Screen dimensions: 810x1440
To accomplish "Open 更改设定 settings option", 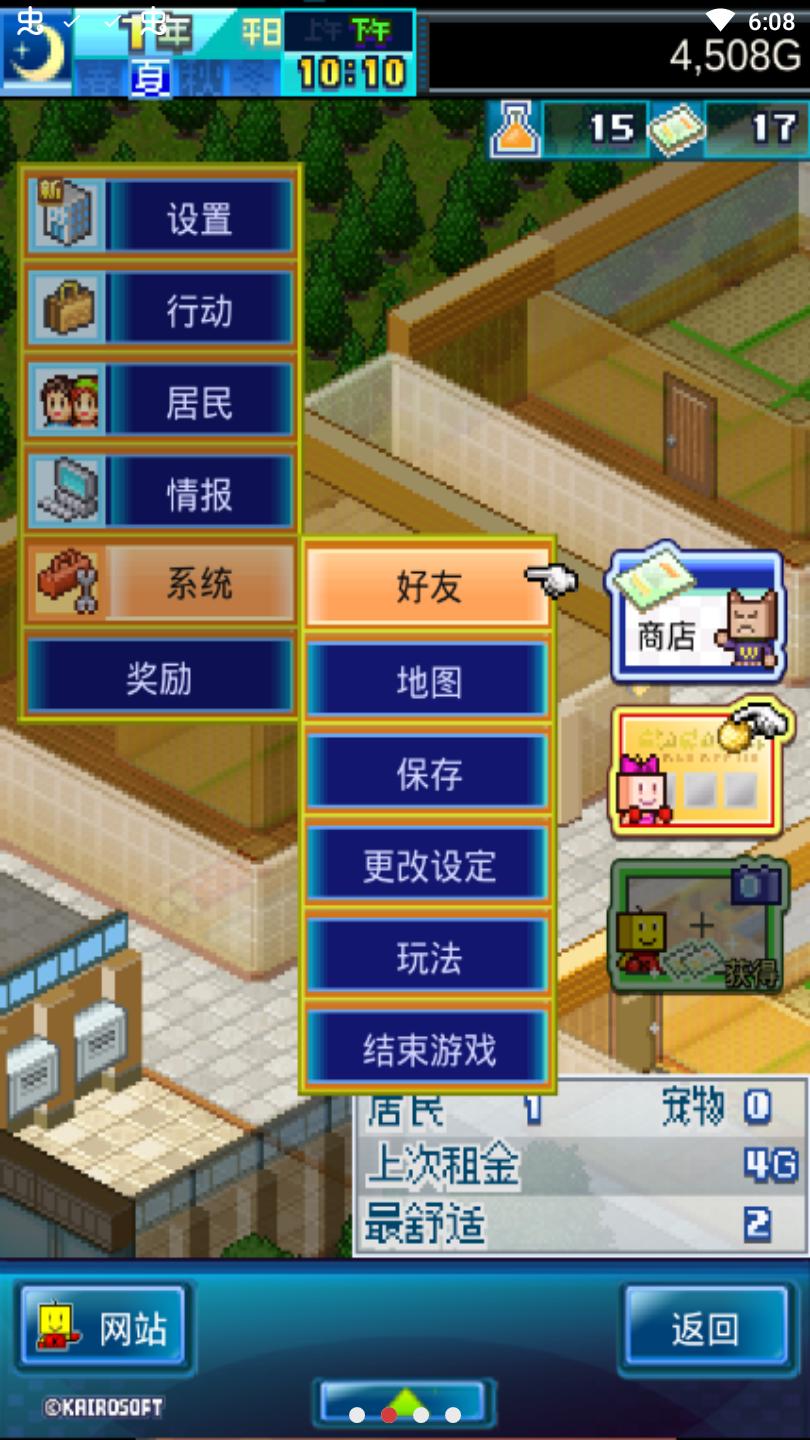I will (428, 866).
